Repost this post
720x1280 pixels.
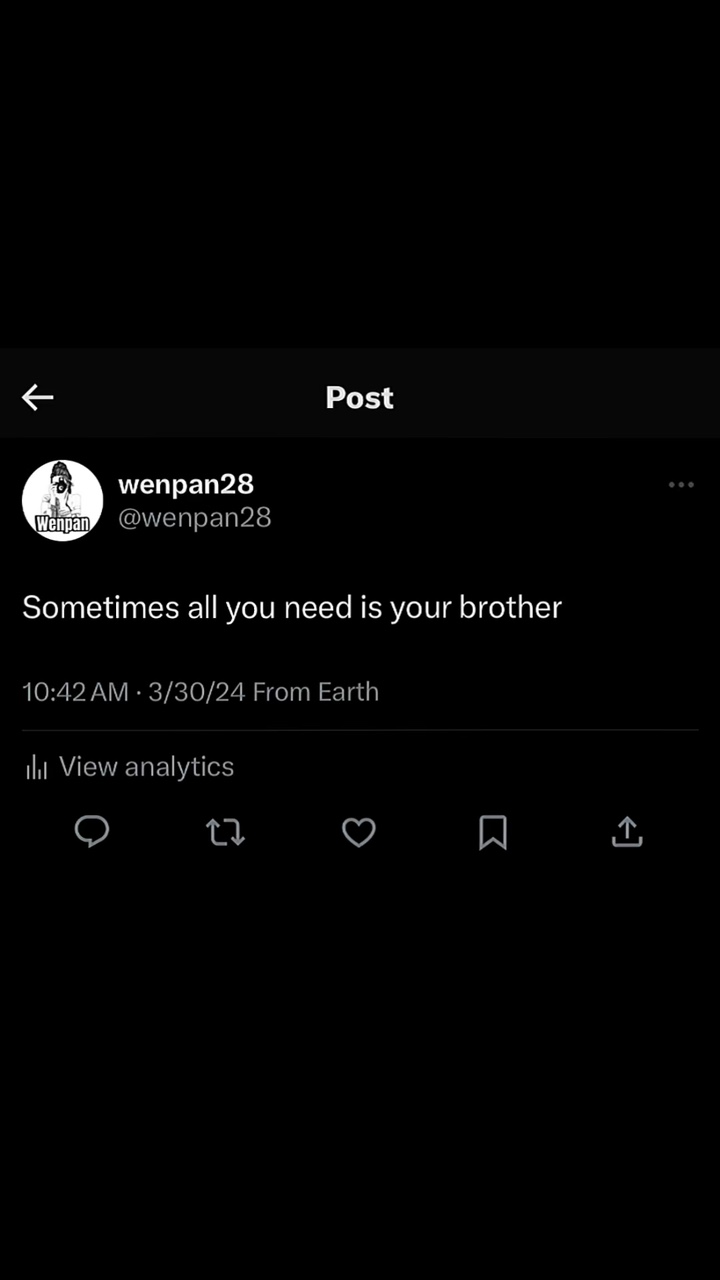coord(225,832)
